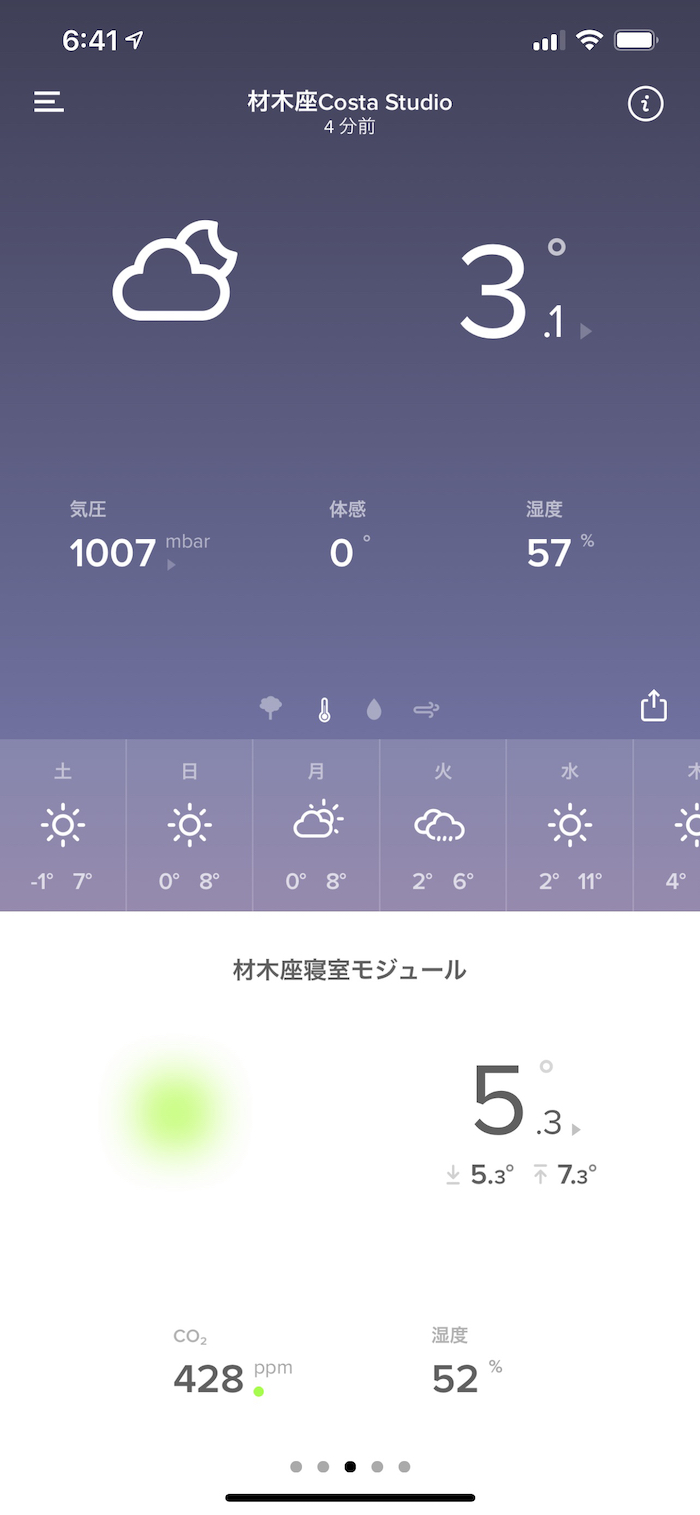700x1515 pixels.
Task: Open the forecast for 土
Action: [x=63, y=825]
